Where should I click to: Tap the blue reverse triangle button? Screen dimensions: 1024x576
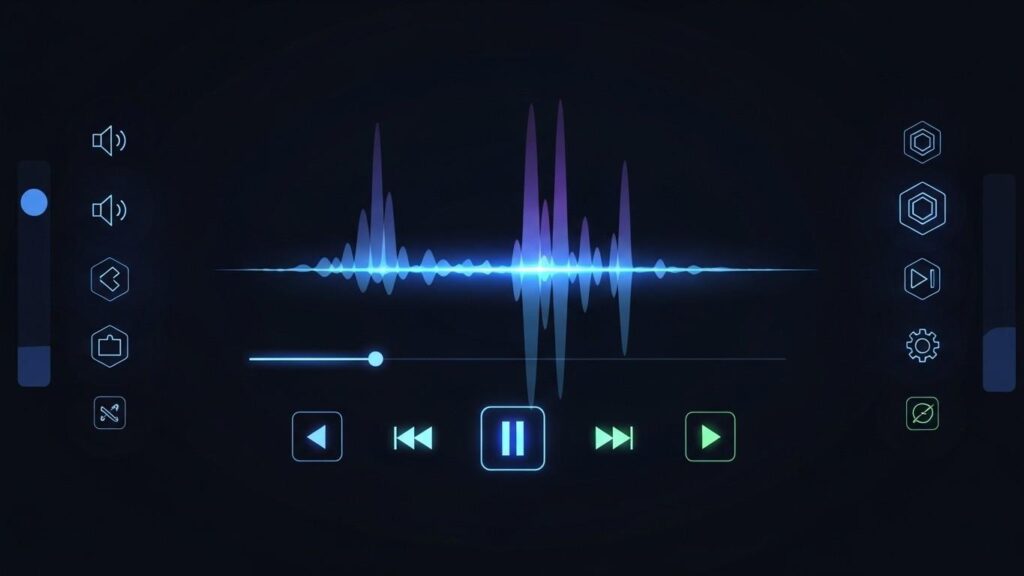317,437
